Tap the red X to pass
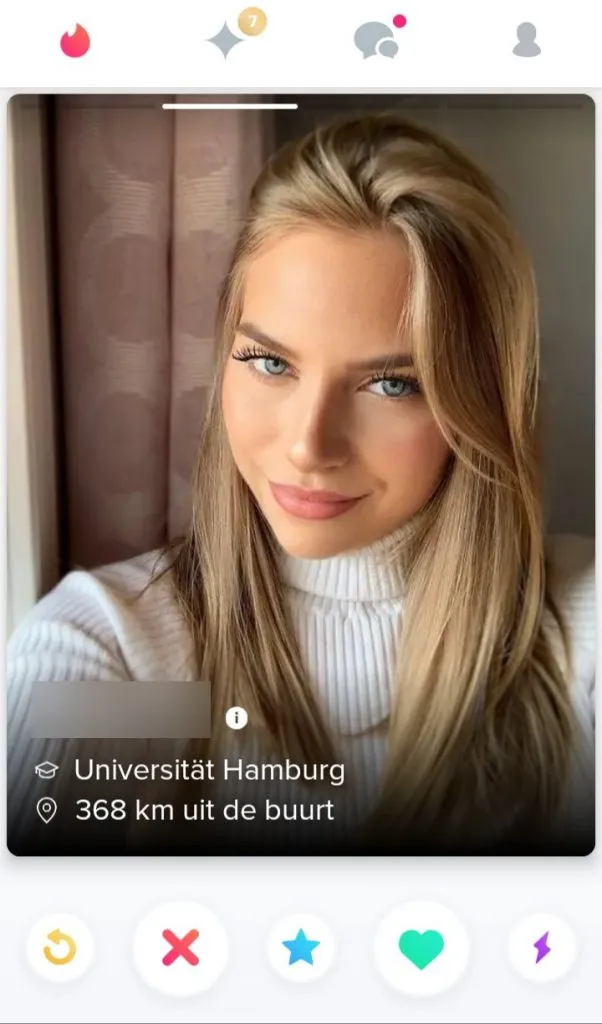This screenshot has width=602, height=1024. coord(180,947)
